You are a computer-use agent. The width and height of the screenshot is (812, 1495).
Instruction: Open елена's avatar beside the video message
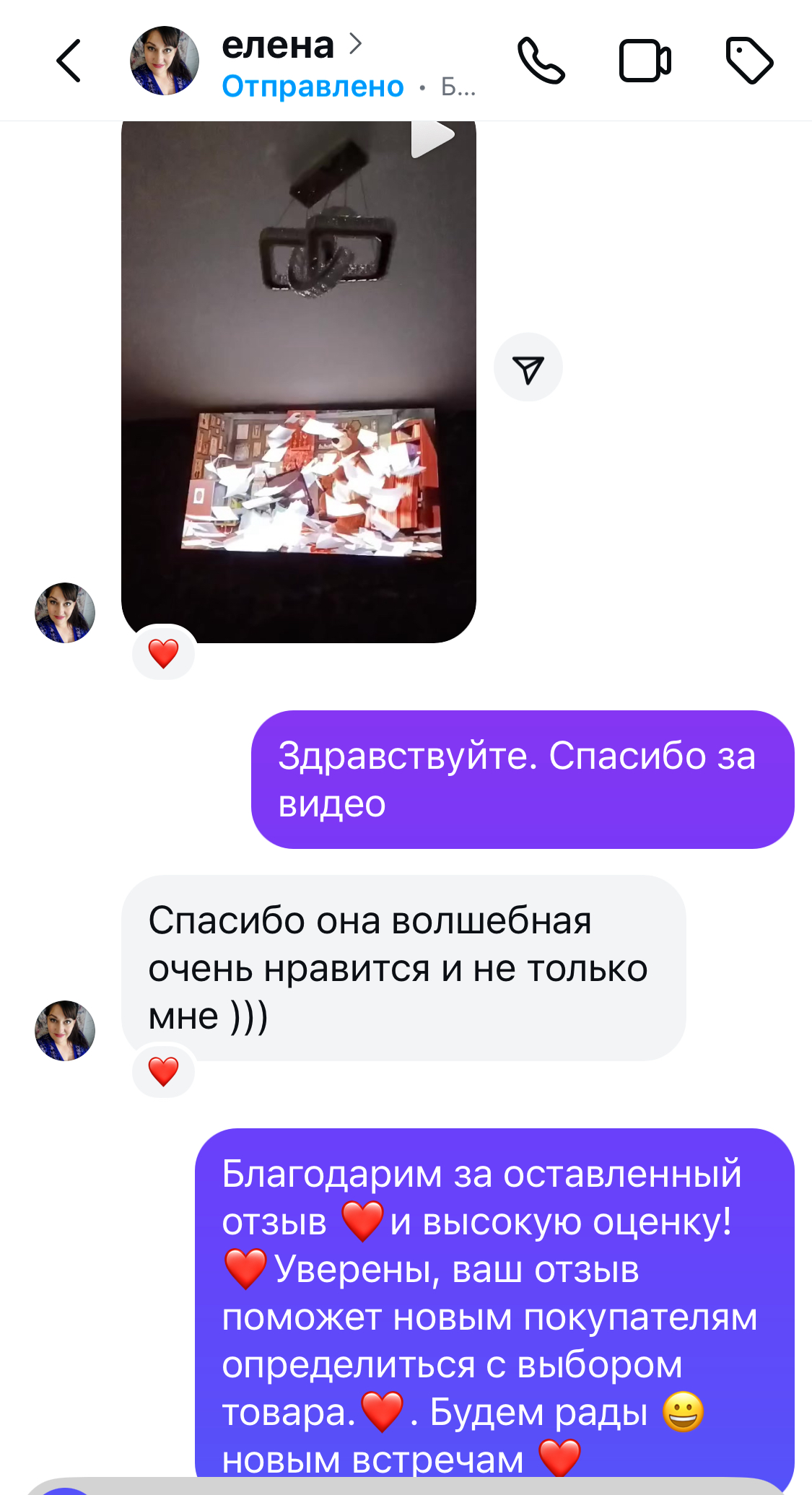(65, 613)
